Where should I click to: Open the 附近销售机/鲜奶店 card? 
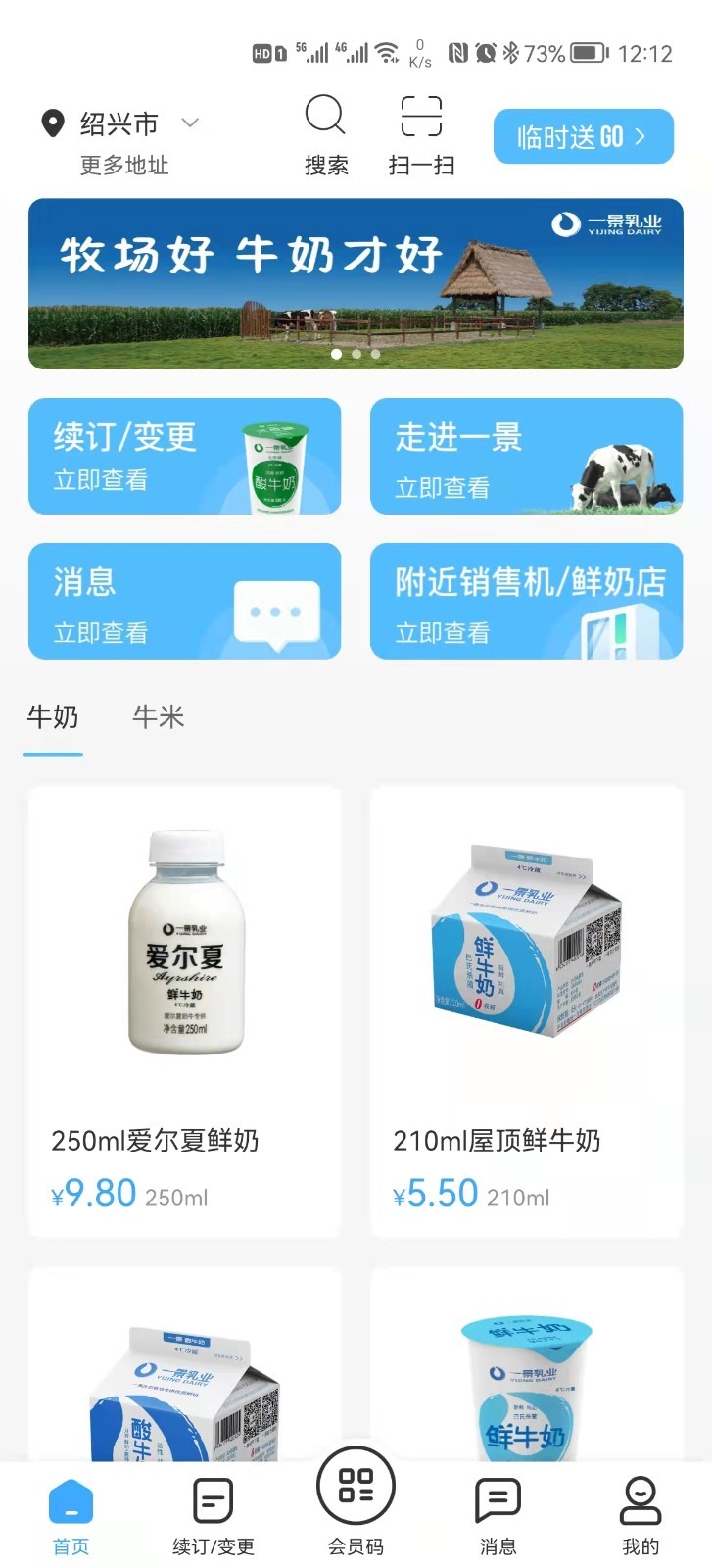(x=526, y=601)
